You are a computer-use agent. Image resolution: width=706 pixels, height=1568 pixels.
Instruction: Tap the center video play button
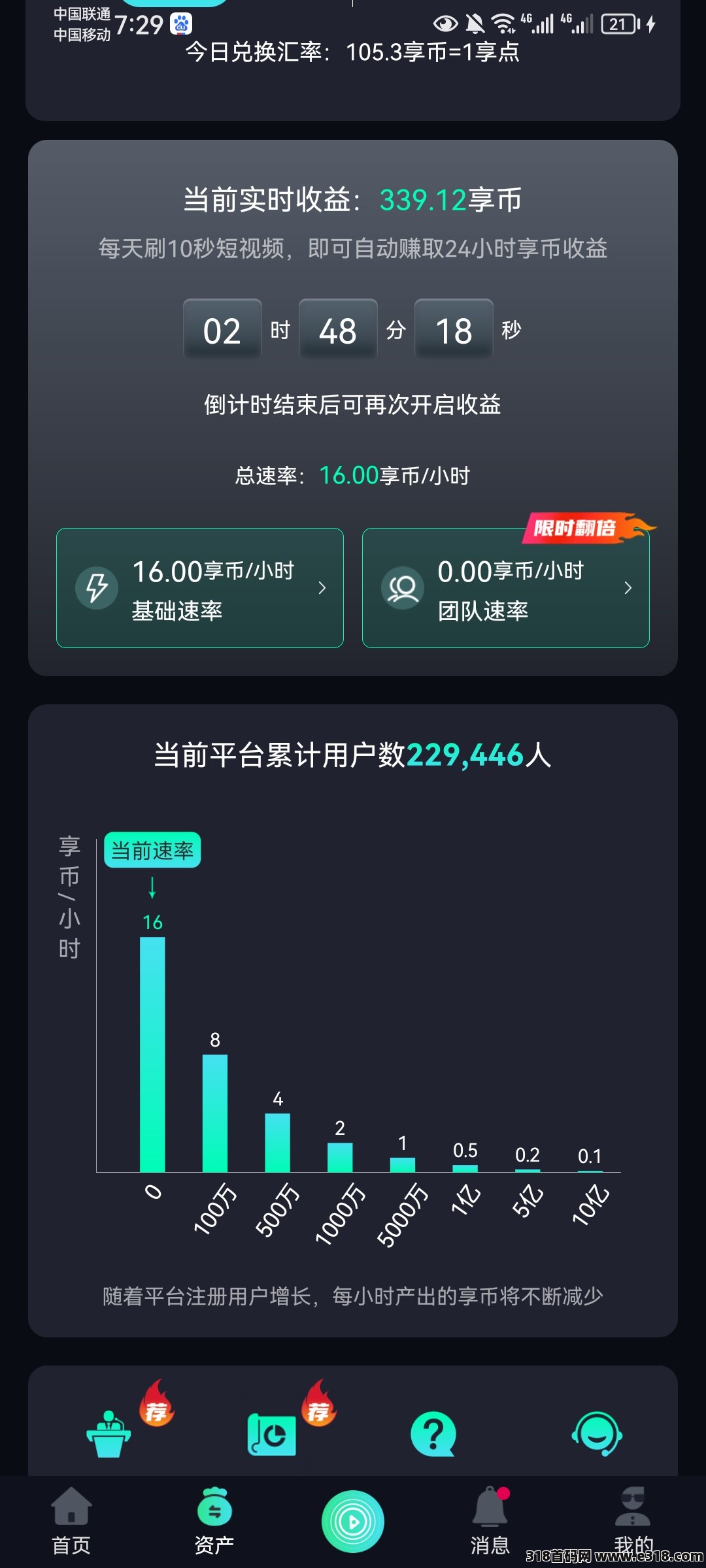353,1521
